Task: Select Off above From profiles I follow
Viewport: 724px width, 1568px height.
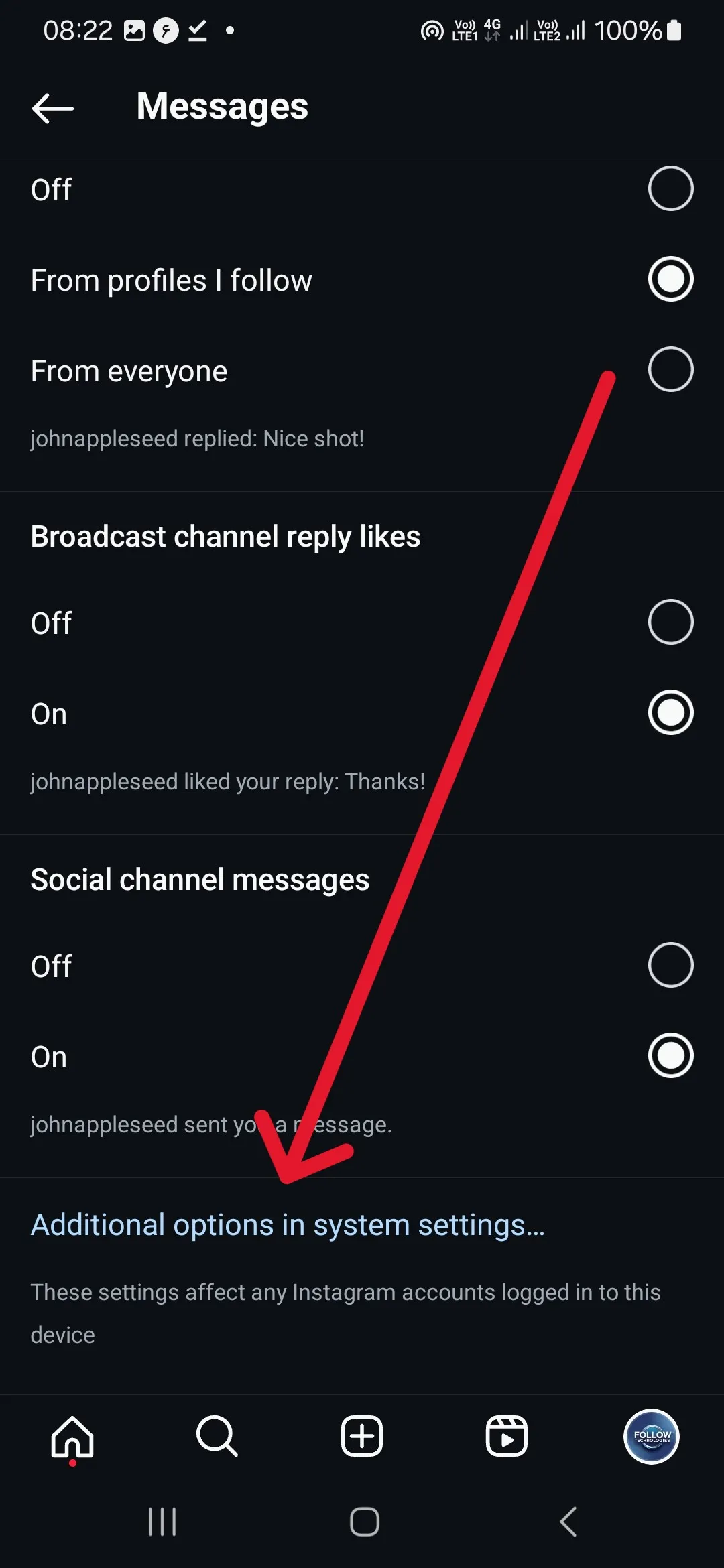Action: (x=670, y=189)
